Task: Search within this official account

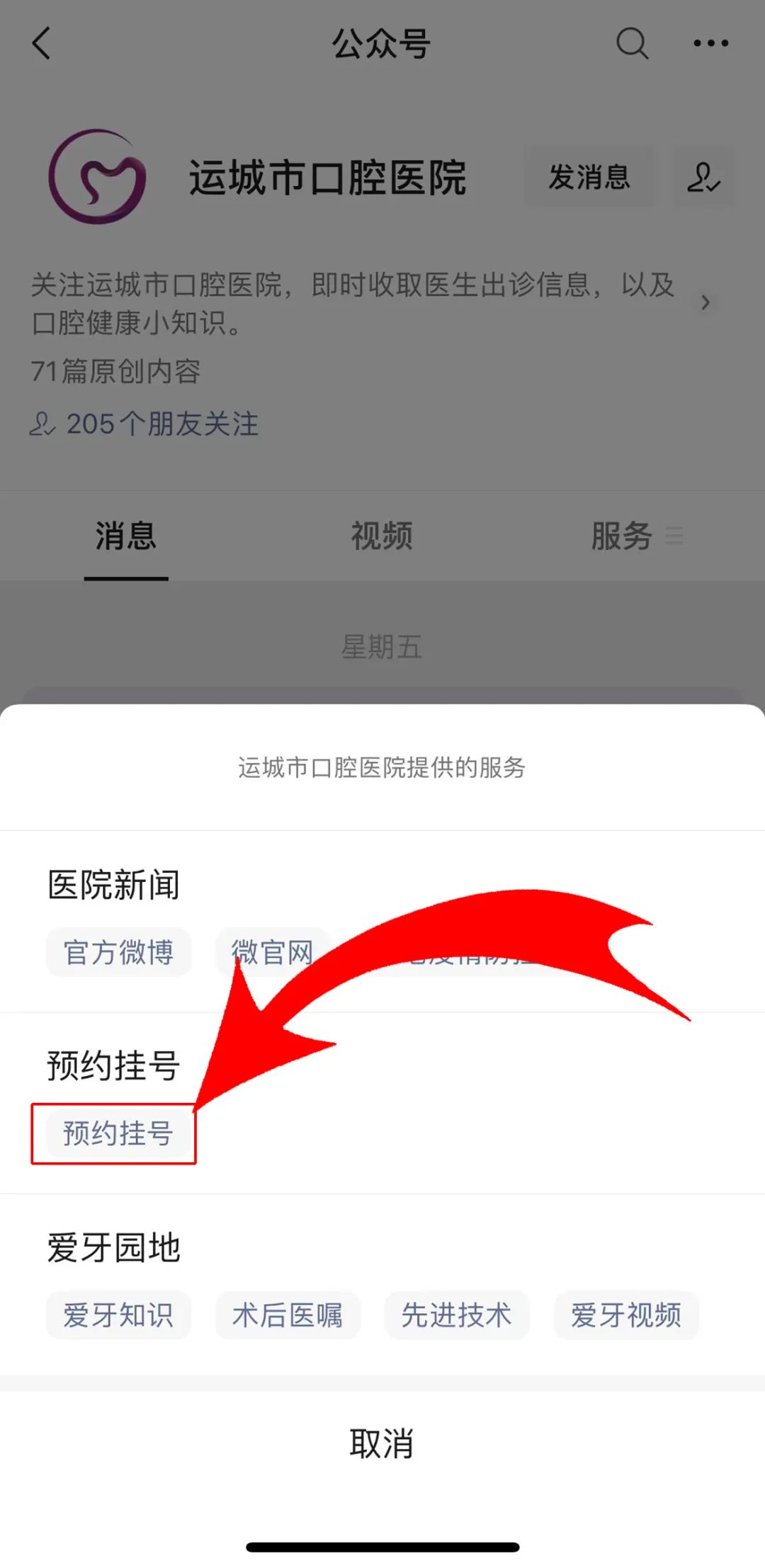Action: coord(632,43)
